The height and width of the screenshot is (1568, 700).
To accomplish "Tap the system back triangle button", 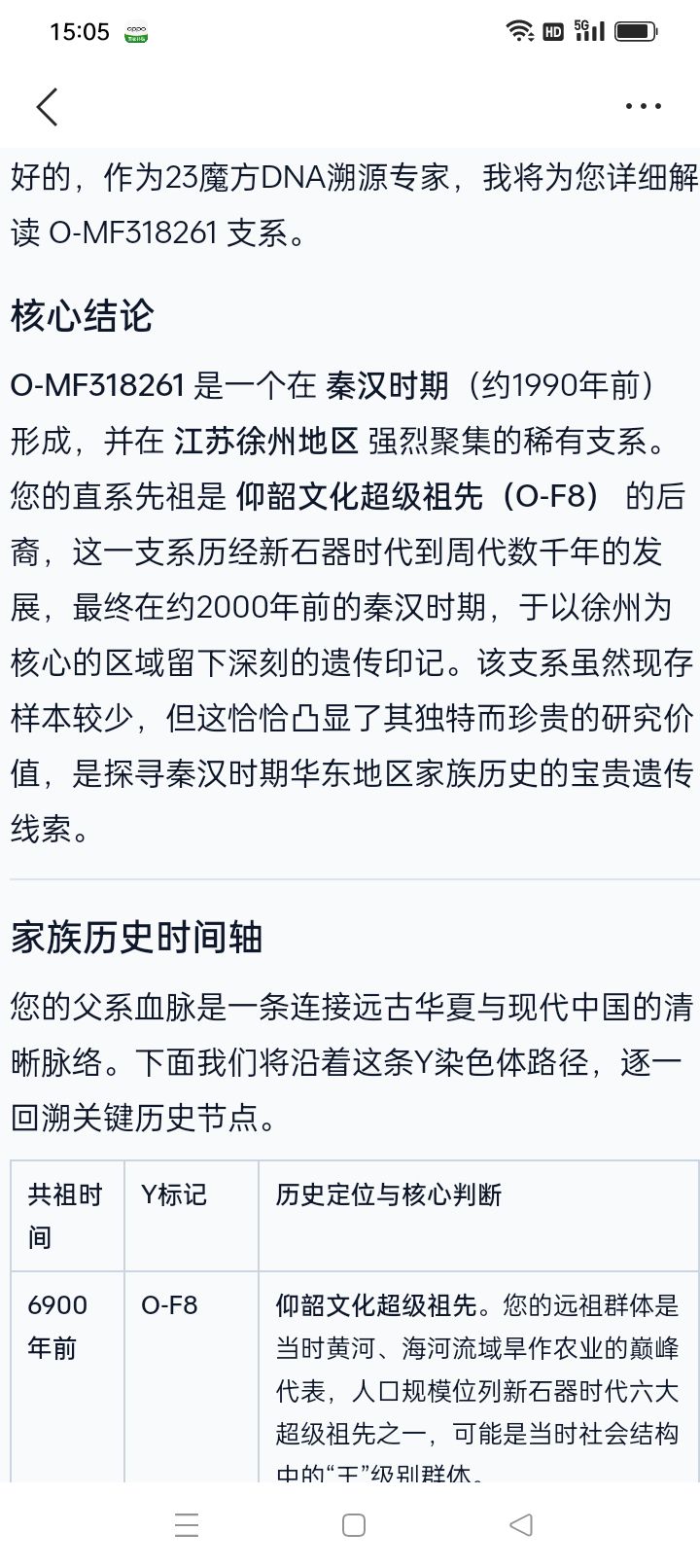I will 521,1524.
